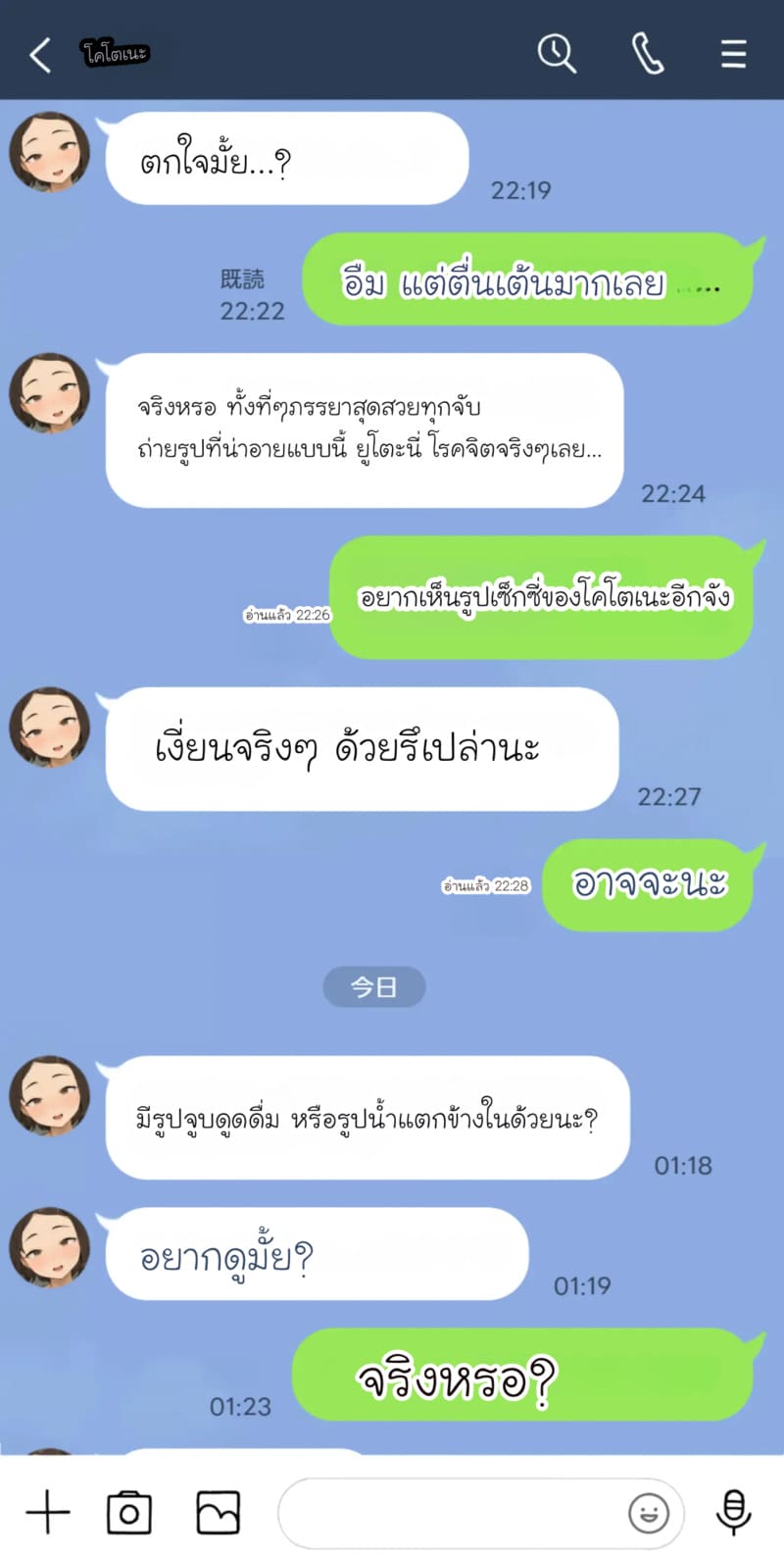
Task: Open the chat menu via hamburger icon
Action: [x=733, y=54]
